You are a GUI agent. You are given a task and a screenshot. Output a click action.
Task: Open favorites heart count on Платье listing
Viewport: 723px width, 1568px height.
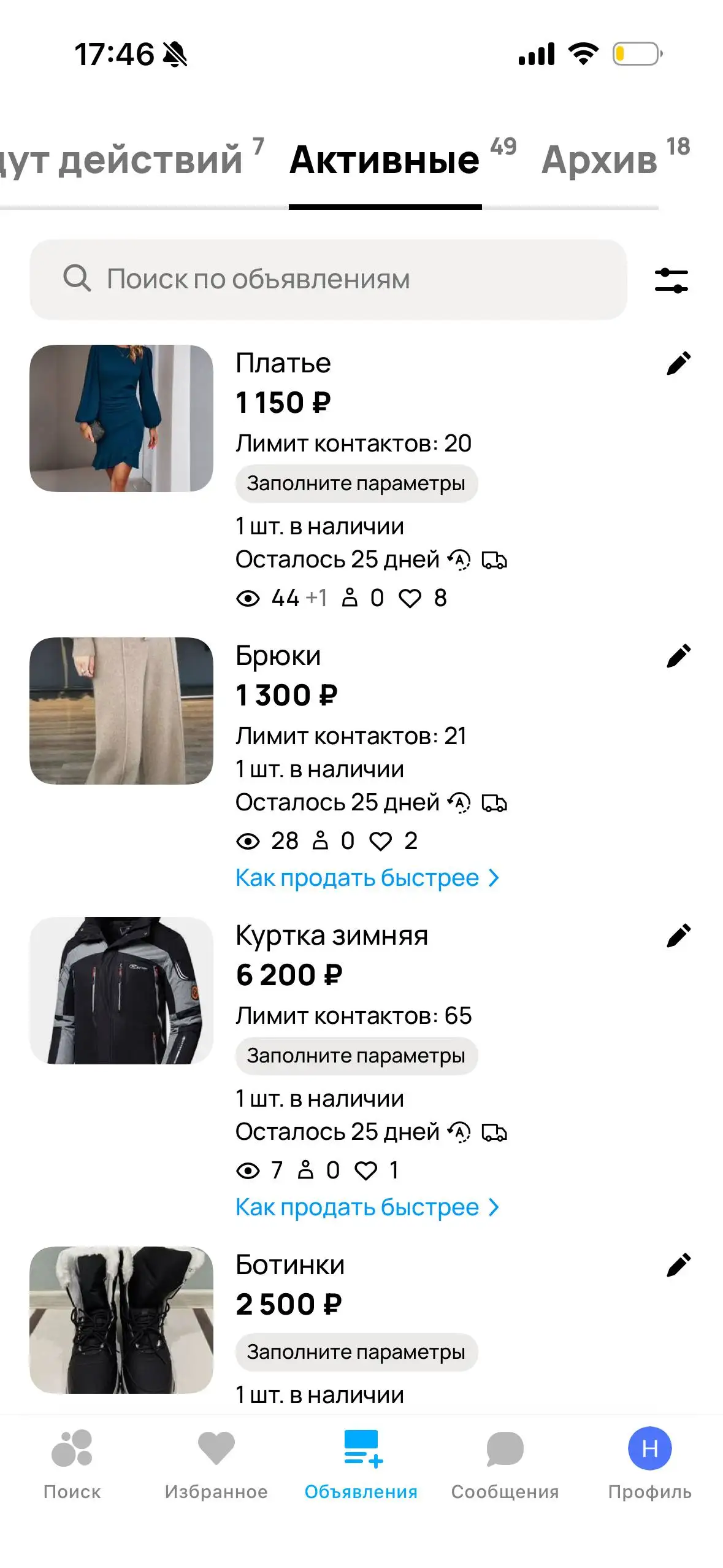click(x=426, y=598)
